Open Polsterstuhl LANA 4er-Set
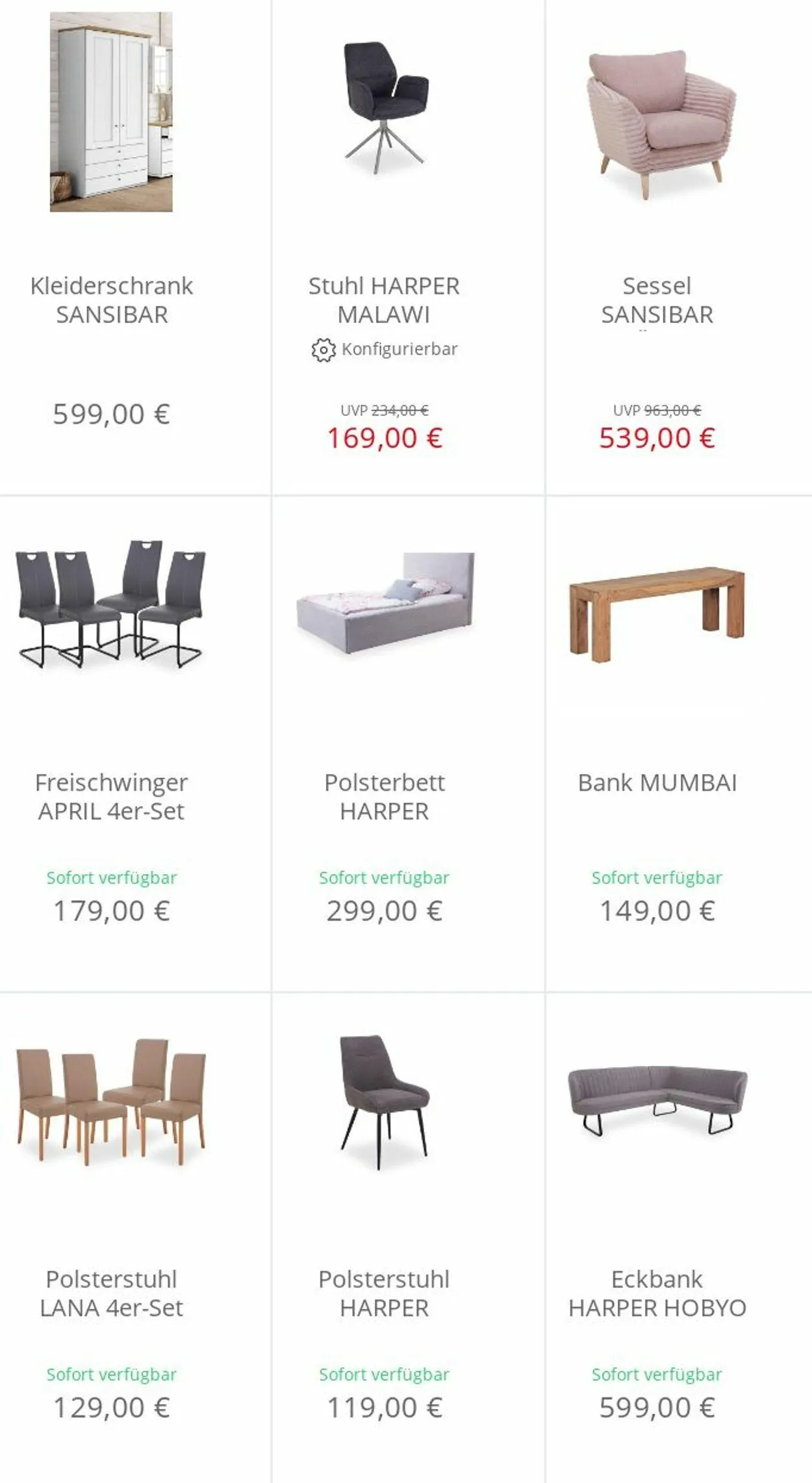 tap(112, 1293)
